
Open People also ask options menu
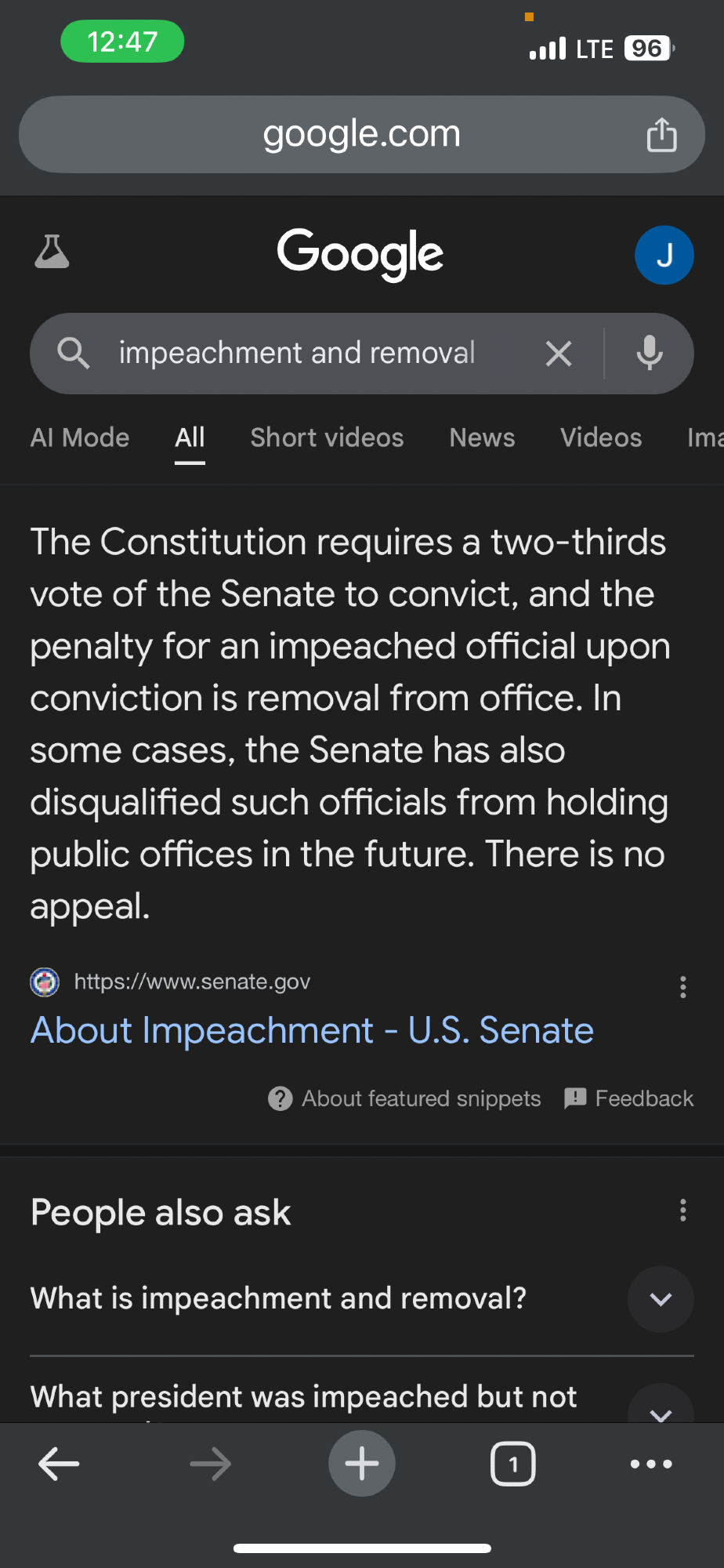click(x=682, y=1210)
